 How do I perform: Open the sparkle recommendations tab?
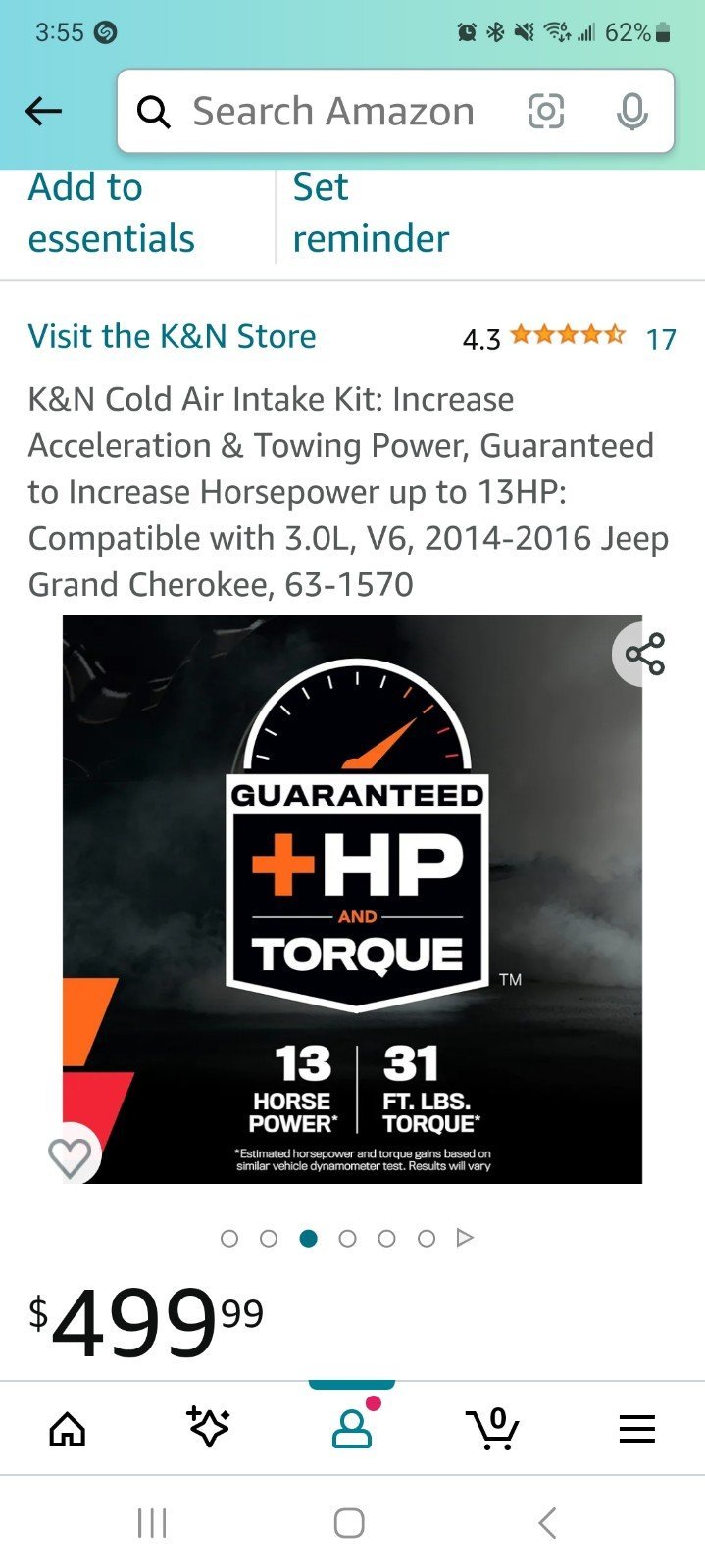209,1429
